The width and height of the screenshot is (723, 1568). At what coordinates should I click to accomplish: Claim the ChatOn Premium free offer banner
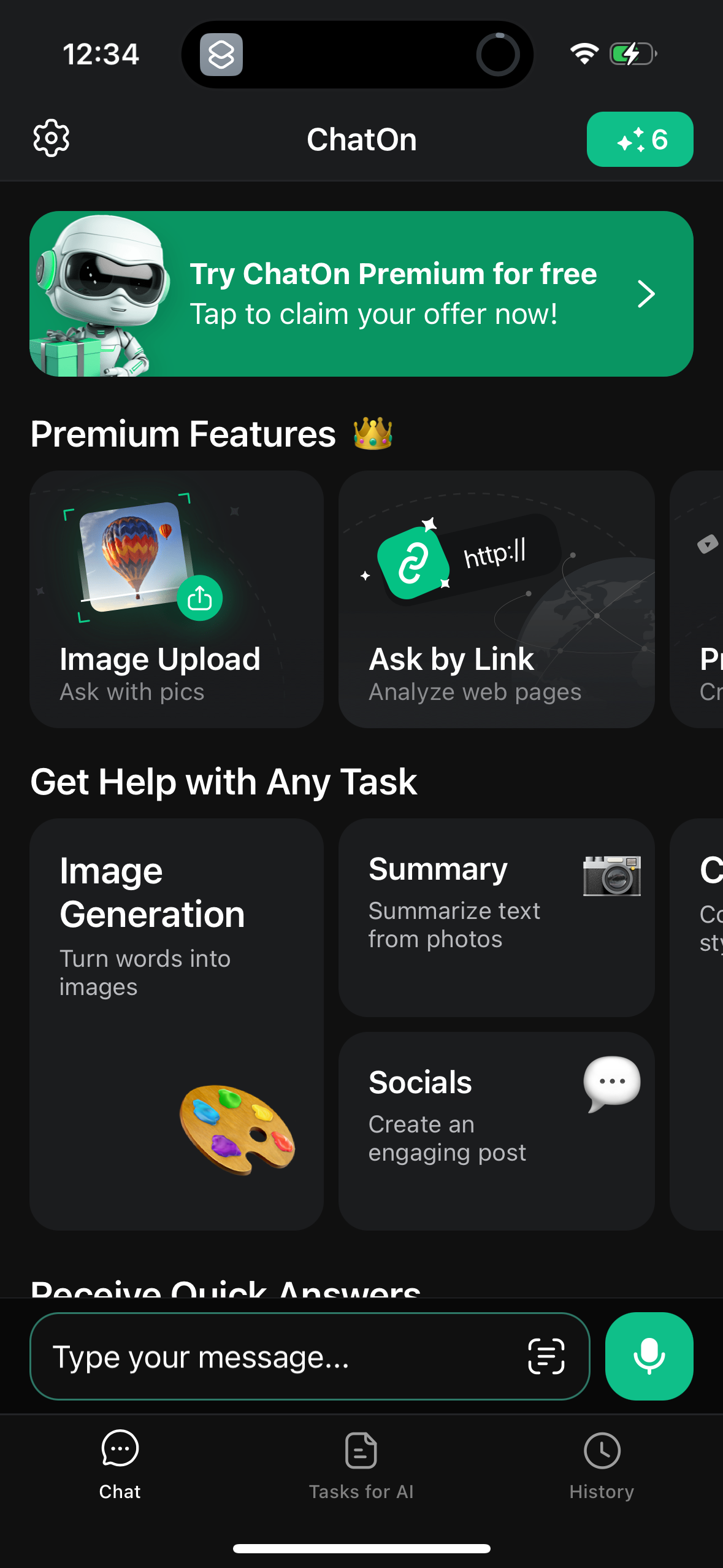pyautogui.click(x=361, y=294)
